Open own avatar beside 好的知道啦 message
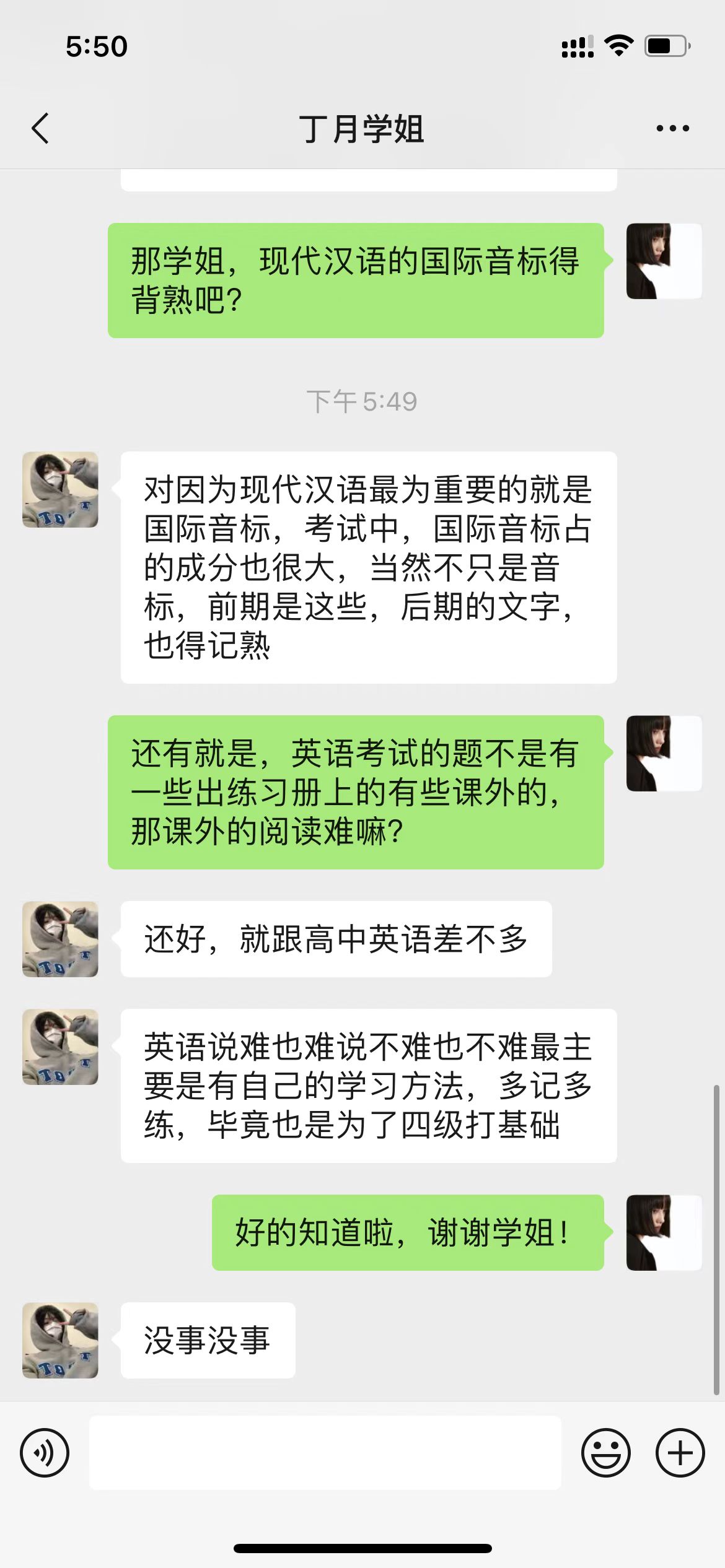Viewport: 725px width, 1568px height. pyautogui.click(x=664, y=1233)
